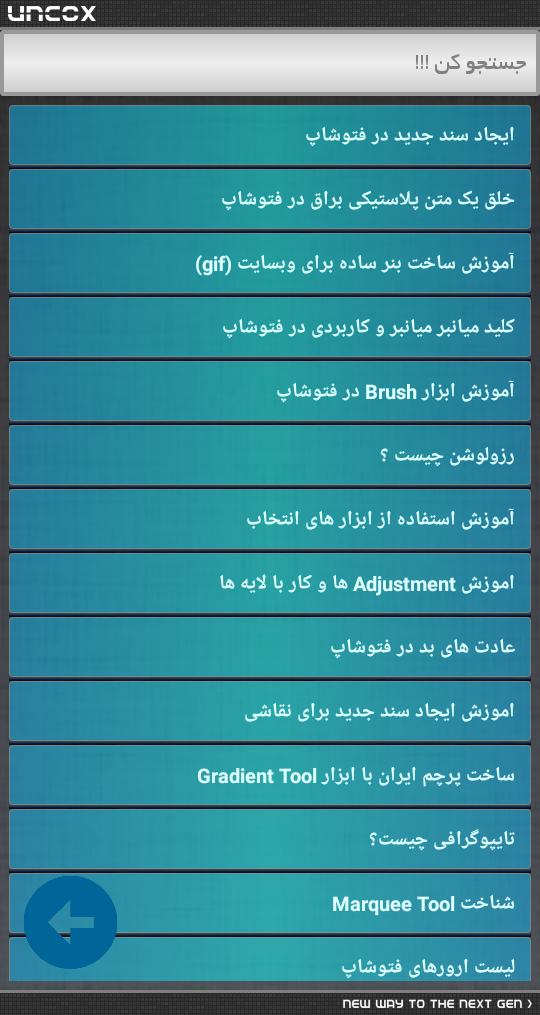Open آموزش استفاده از ابزار های انتخاب

(x=270, y=519)
